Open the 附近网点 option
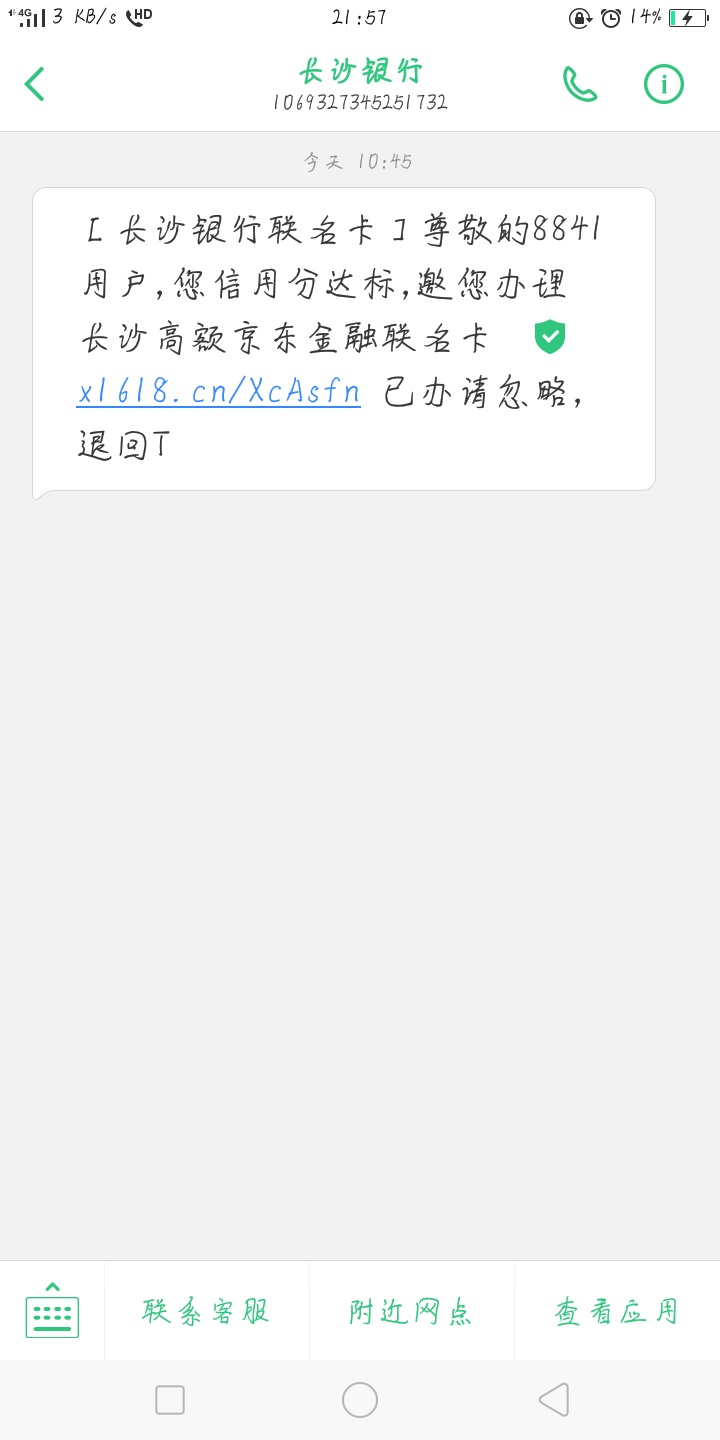This screenshot has width=720, height=1440. pyautogui.click(x=412, y=1311)
